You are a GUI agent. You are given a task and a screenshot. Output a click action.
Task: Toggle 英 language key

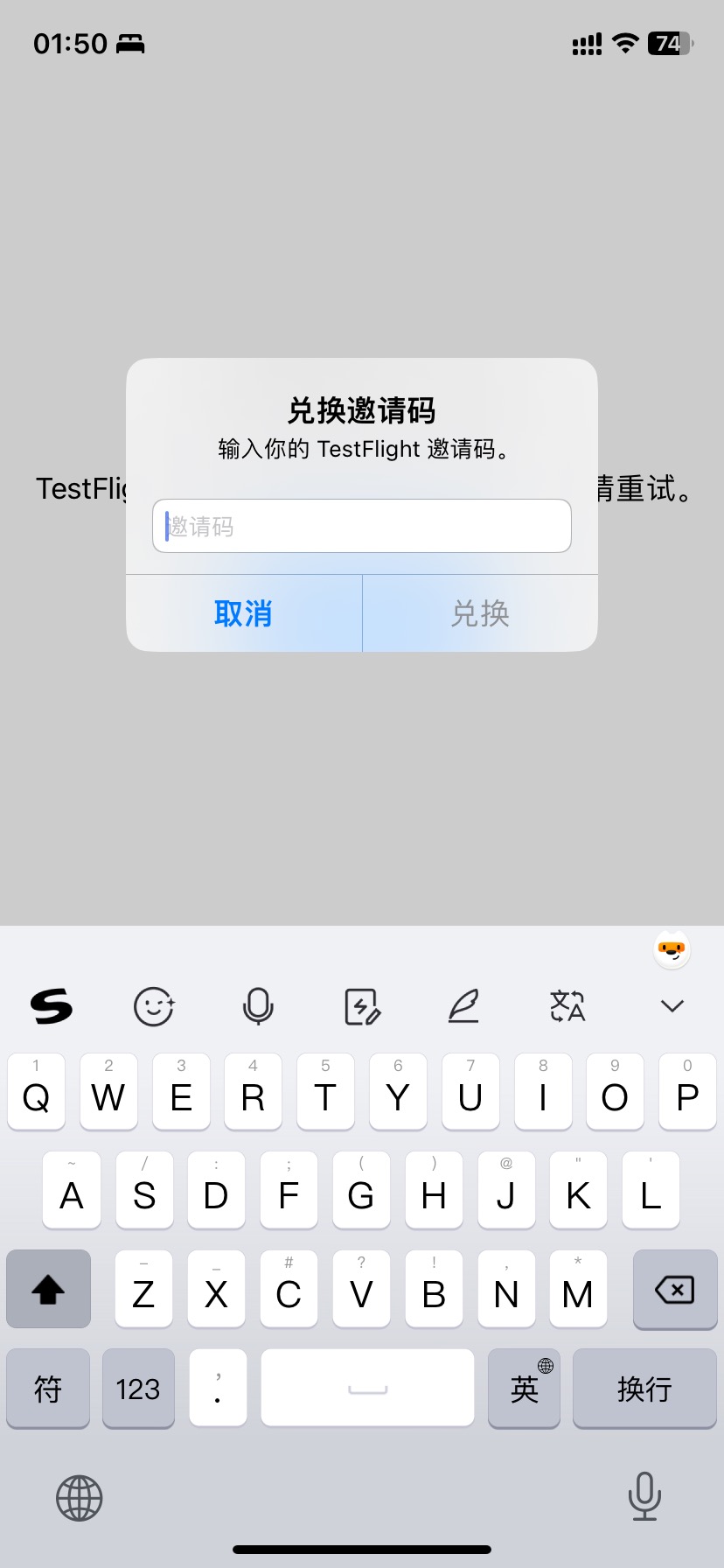(524, 1389)
